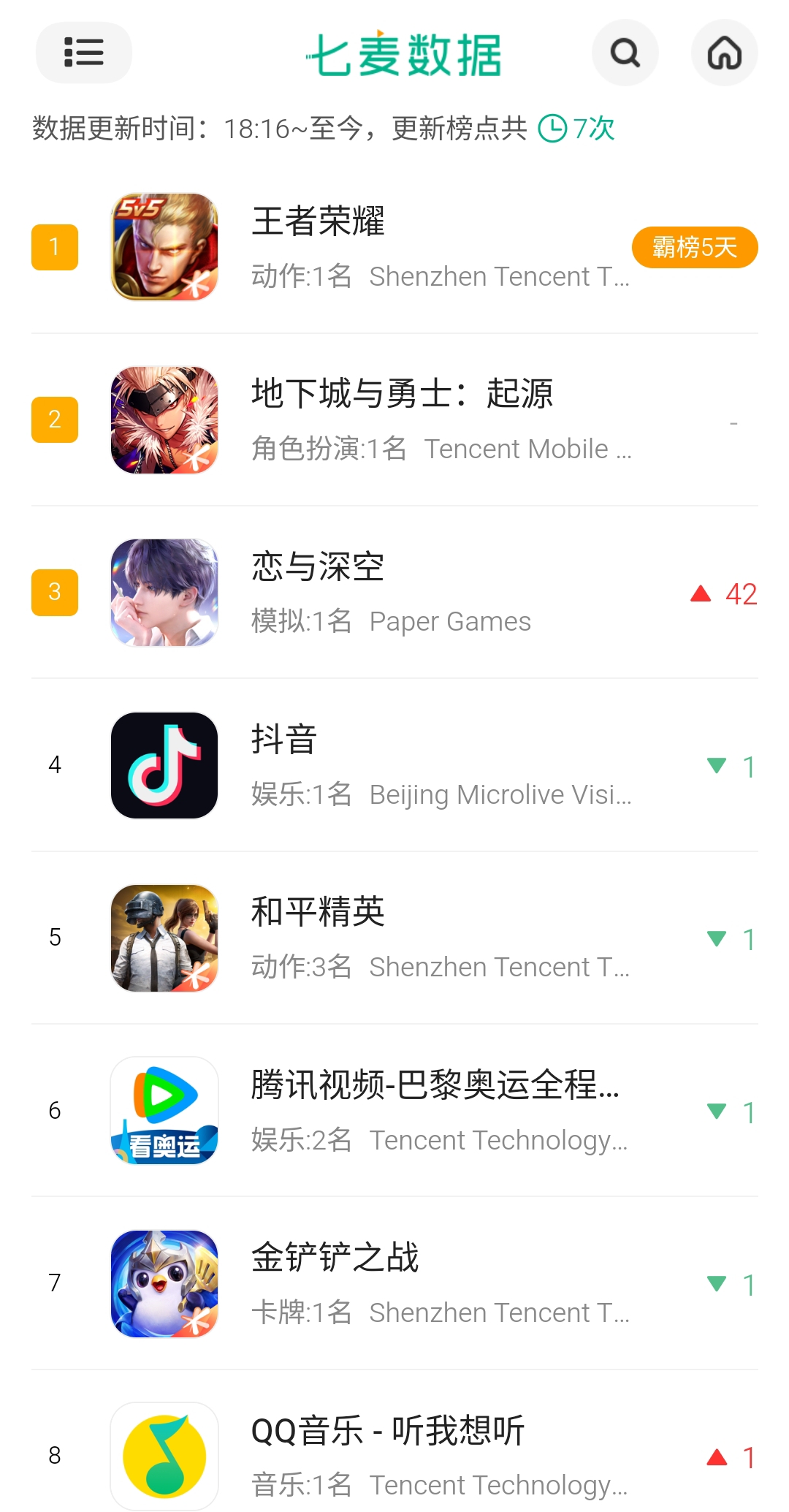View 和平精英 app details

(x=394, y=938)
